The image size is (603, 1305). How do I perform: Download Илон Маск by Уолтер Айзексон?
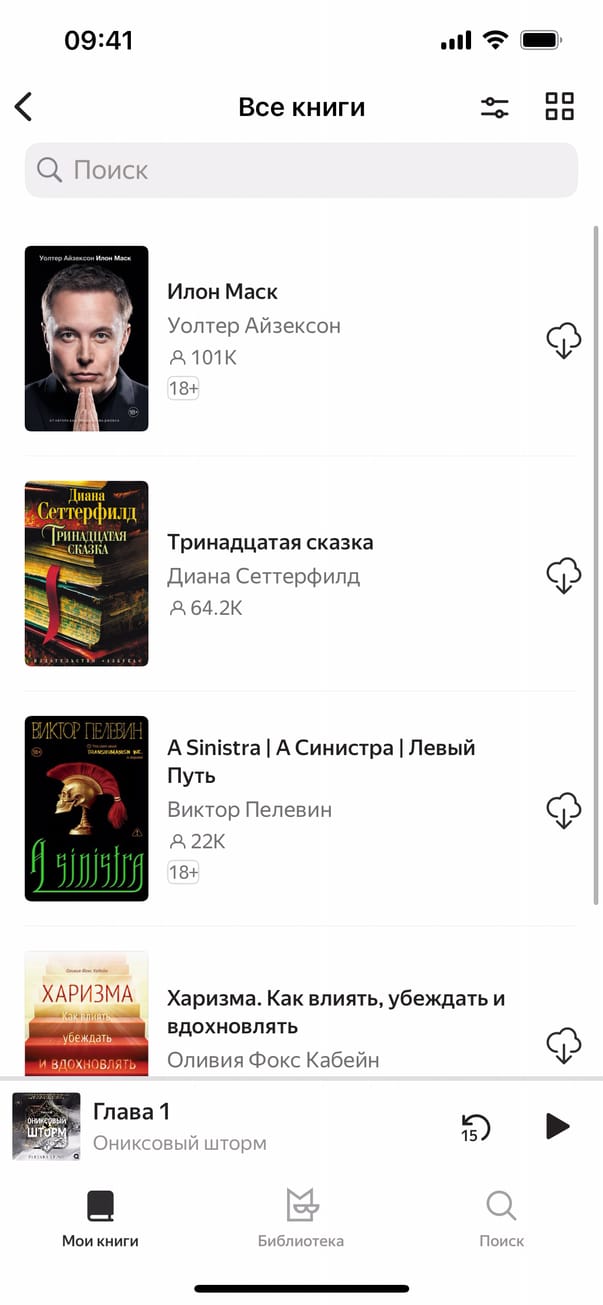(563, 341)
